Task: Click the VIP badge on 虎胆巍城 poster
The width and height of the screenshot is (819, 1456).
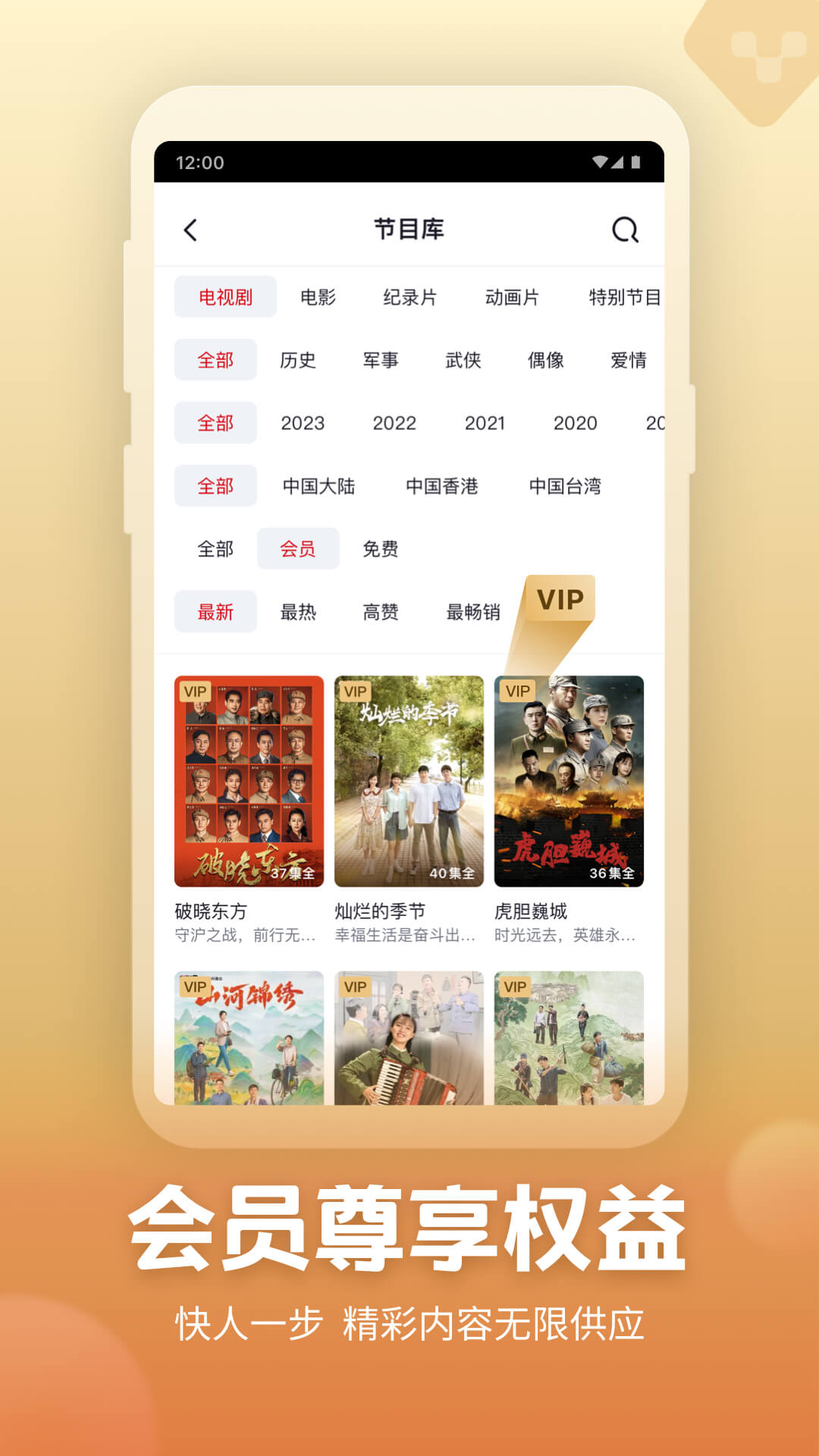Action: [x=518, y=692]
